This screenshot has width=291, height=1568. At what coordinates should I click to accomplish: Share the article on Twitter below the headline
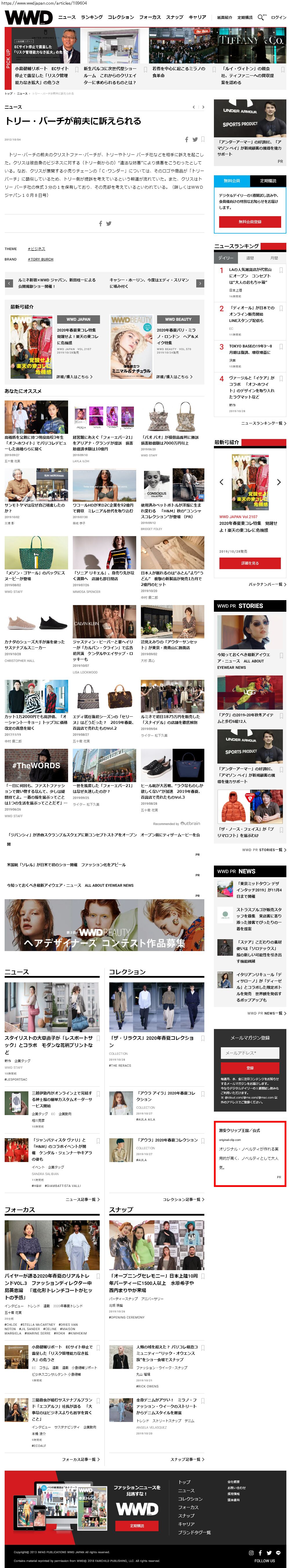point(195,139)
